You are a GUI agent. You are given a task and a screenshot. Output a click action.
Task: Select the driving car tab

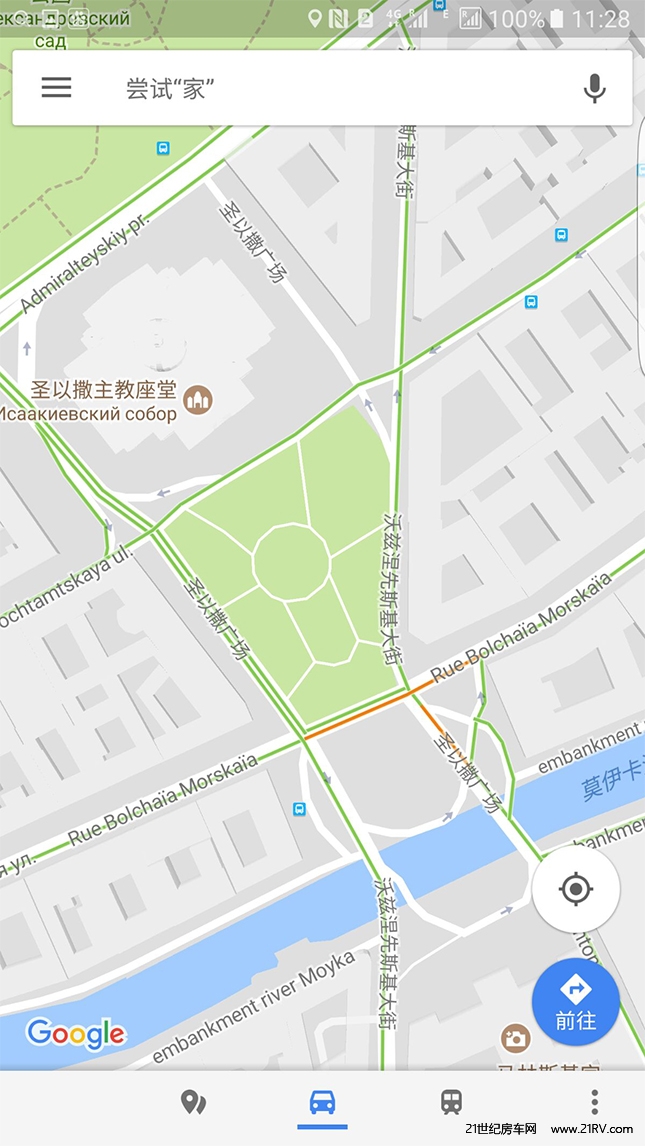pyautogui.click(x=322, y=1103)
